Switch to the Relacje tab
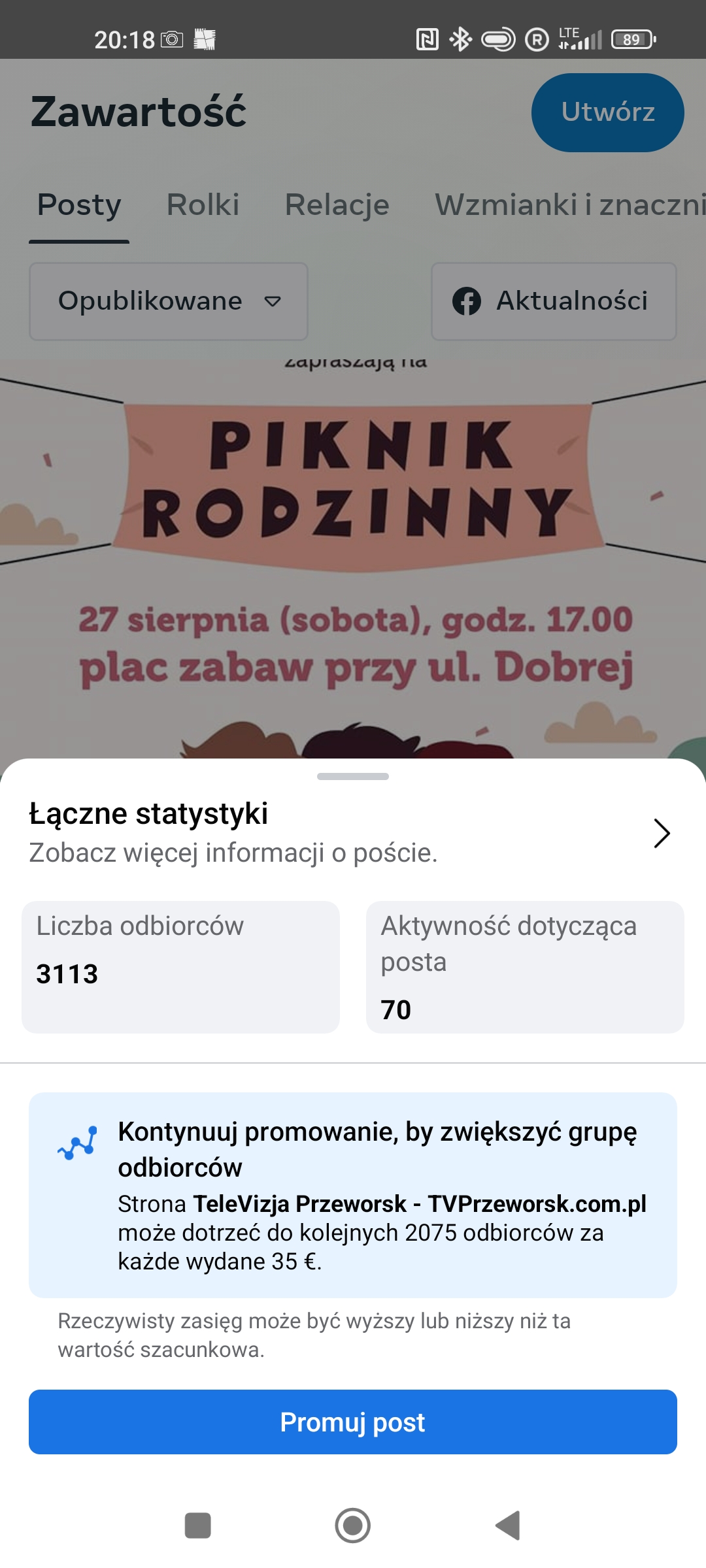Screen dimensions: 706x1568 point(337,205)
